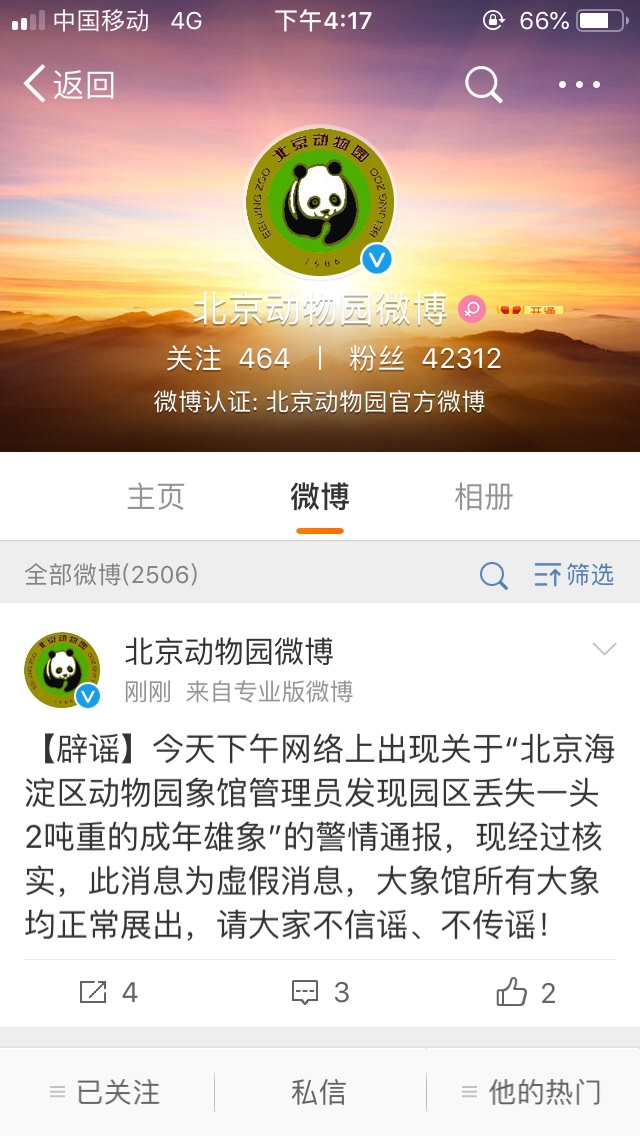Screen dimensions: 640x1136
Task: Switch to the 相册 tab
Action: click(x=484, y=497)
